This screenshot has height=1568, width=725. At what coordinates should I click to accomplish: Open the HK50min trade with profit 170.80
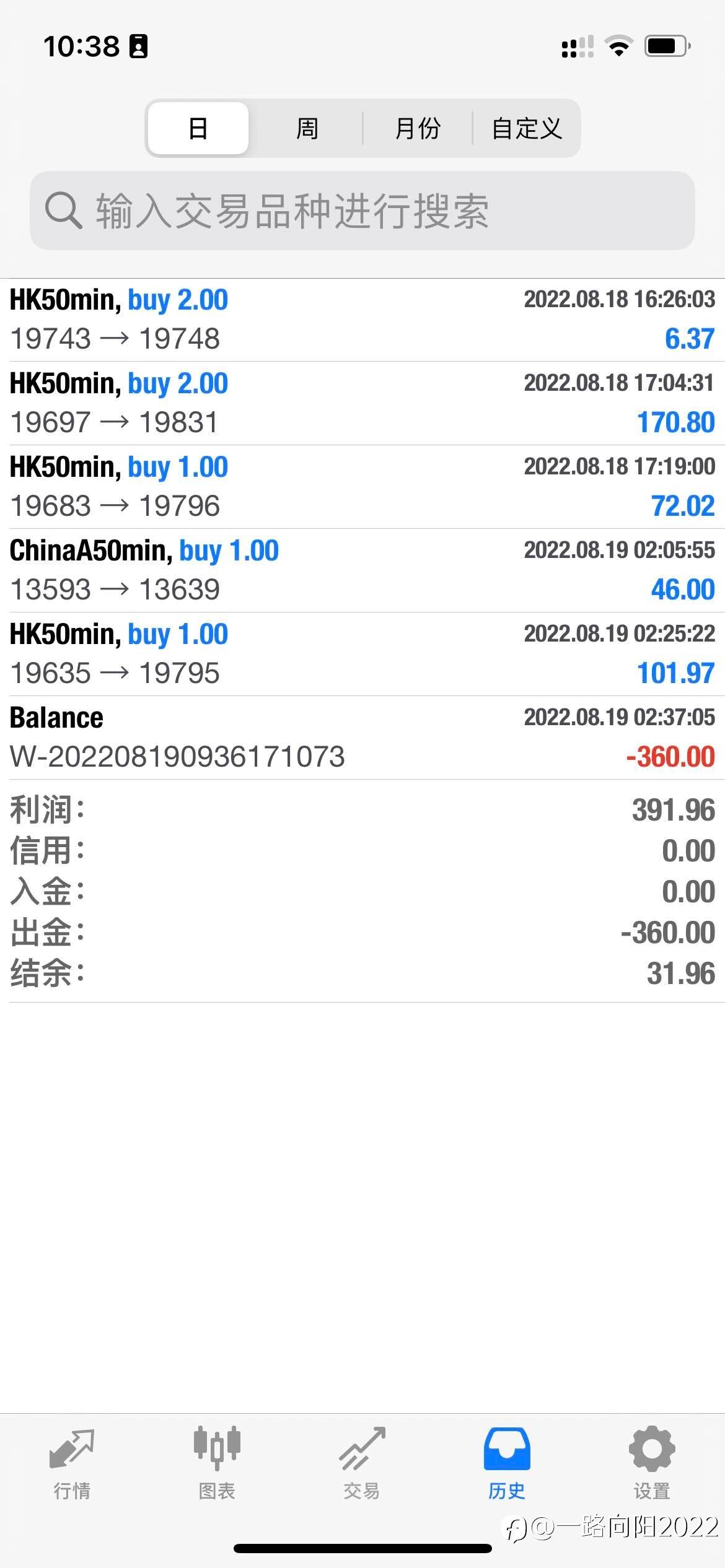click(x=362, y=403)
